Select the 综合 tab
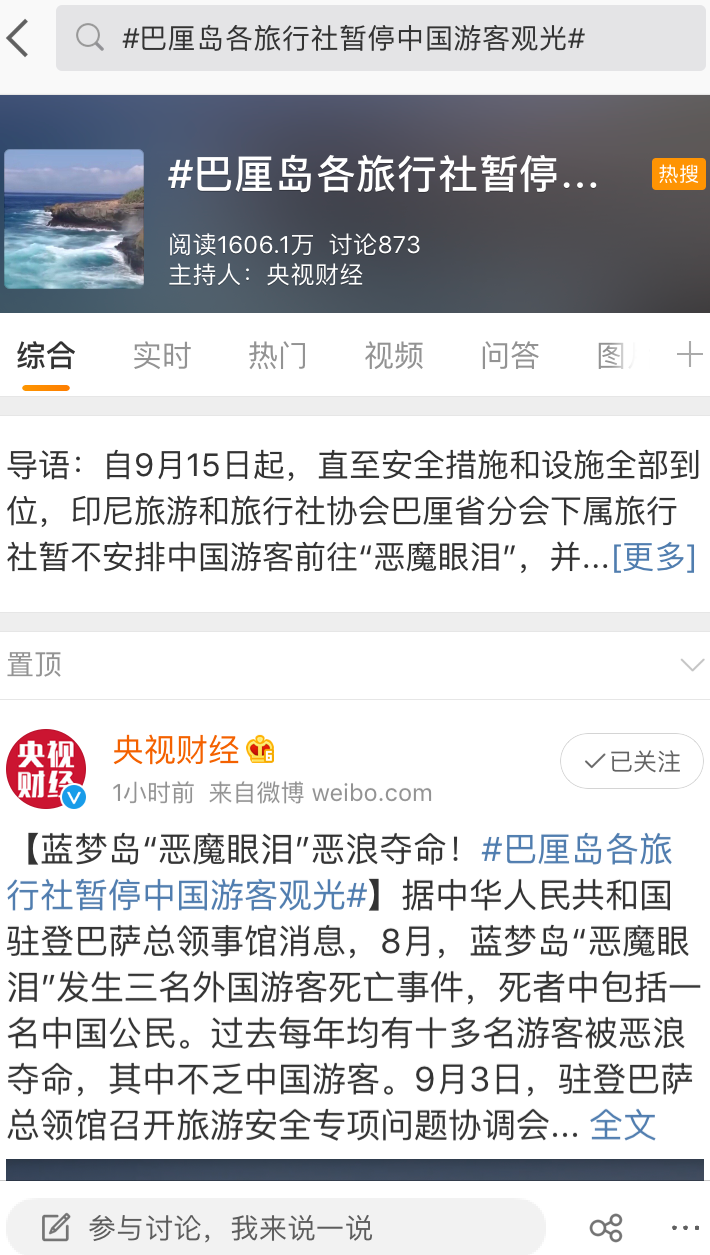The image size is (710, 1255). coord(45,355)
